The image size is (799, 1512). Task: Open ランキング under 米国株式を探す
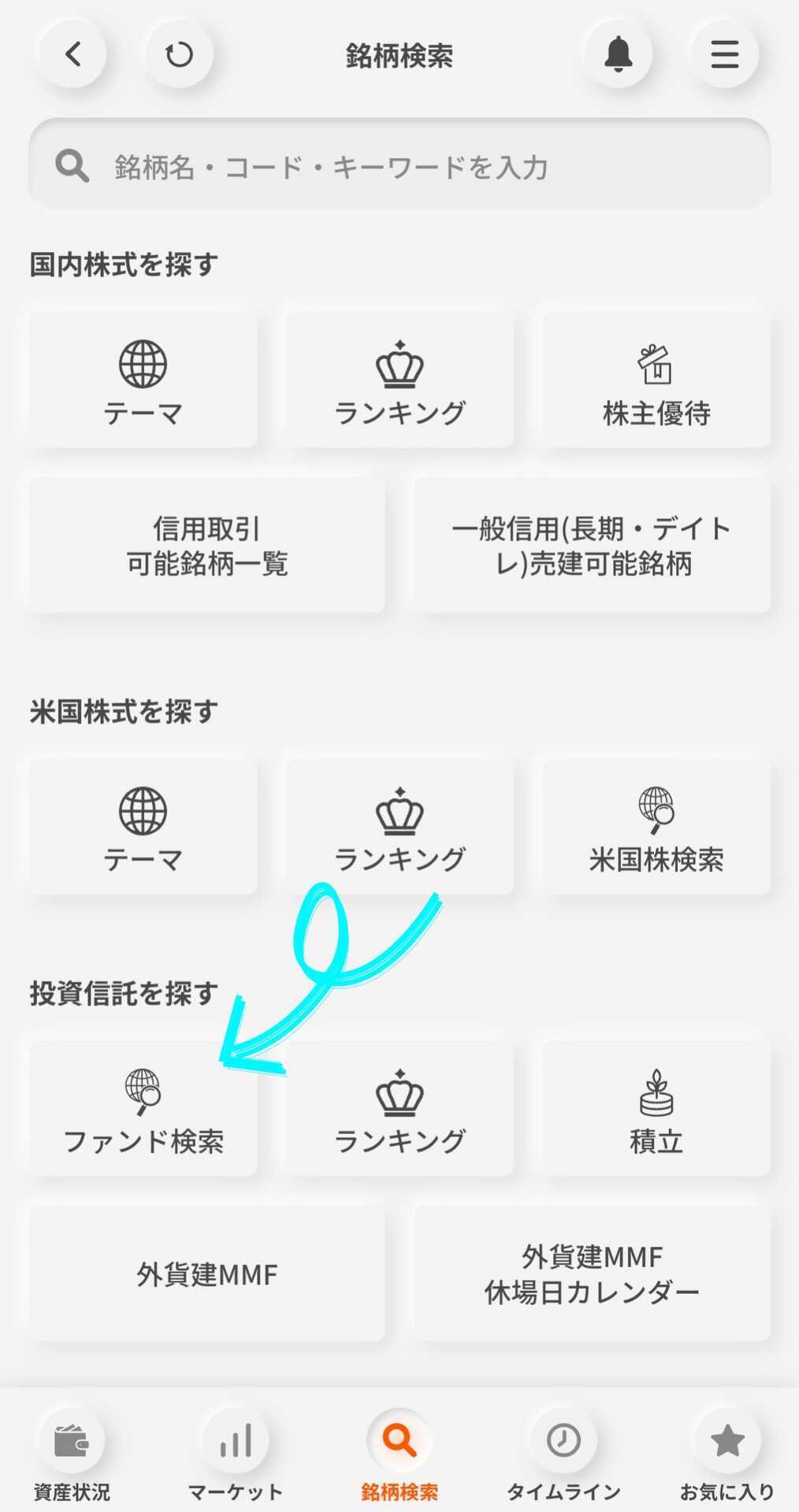pos(399,827)
